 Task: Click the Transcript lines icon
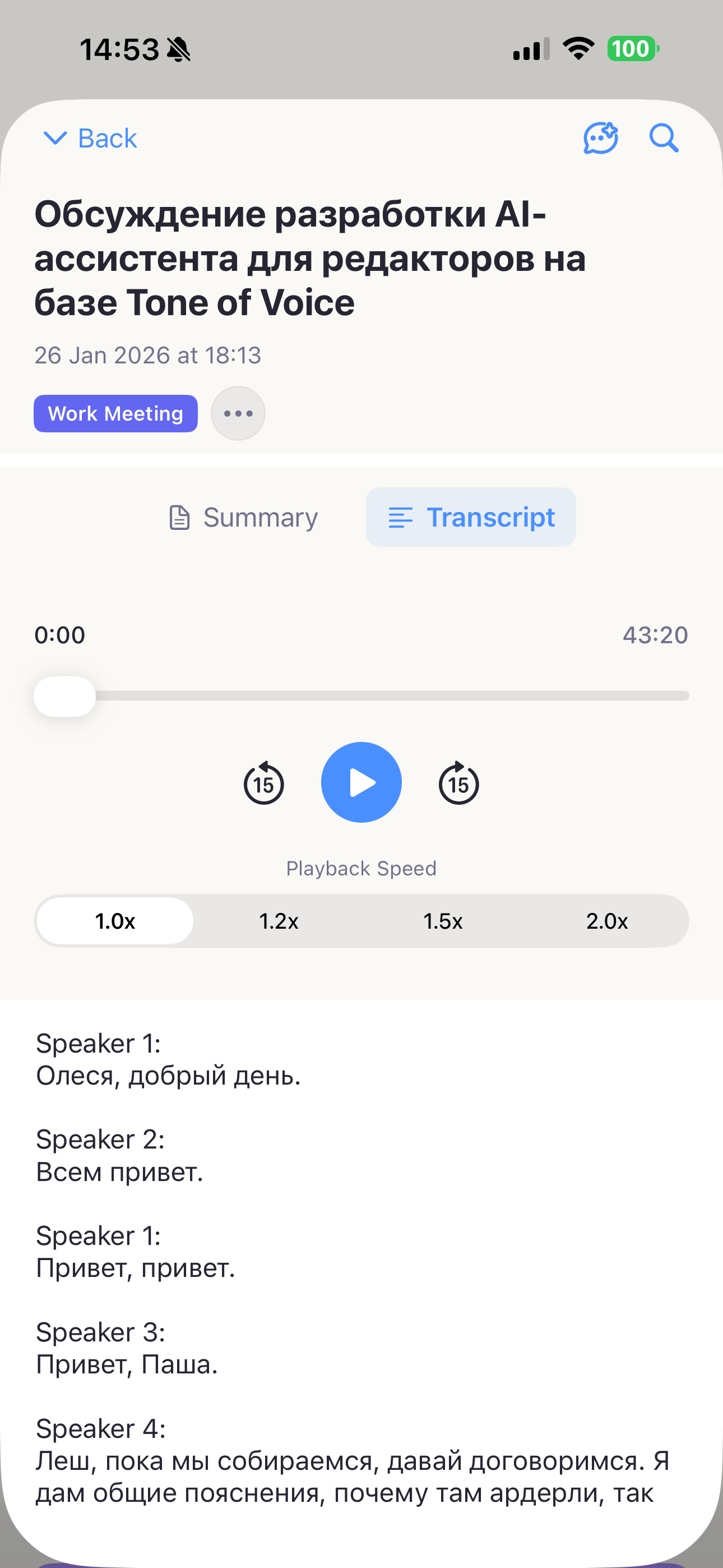(x=400, y=517)
